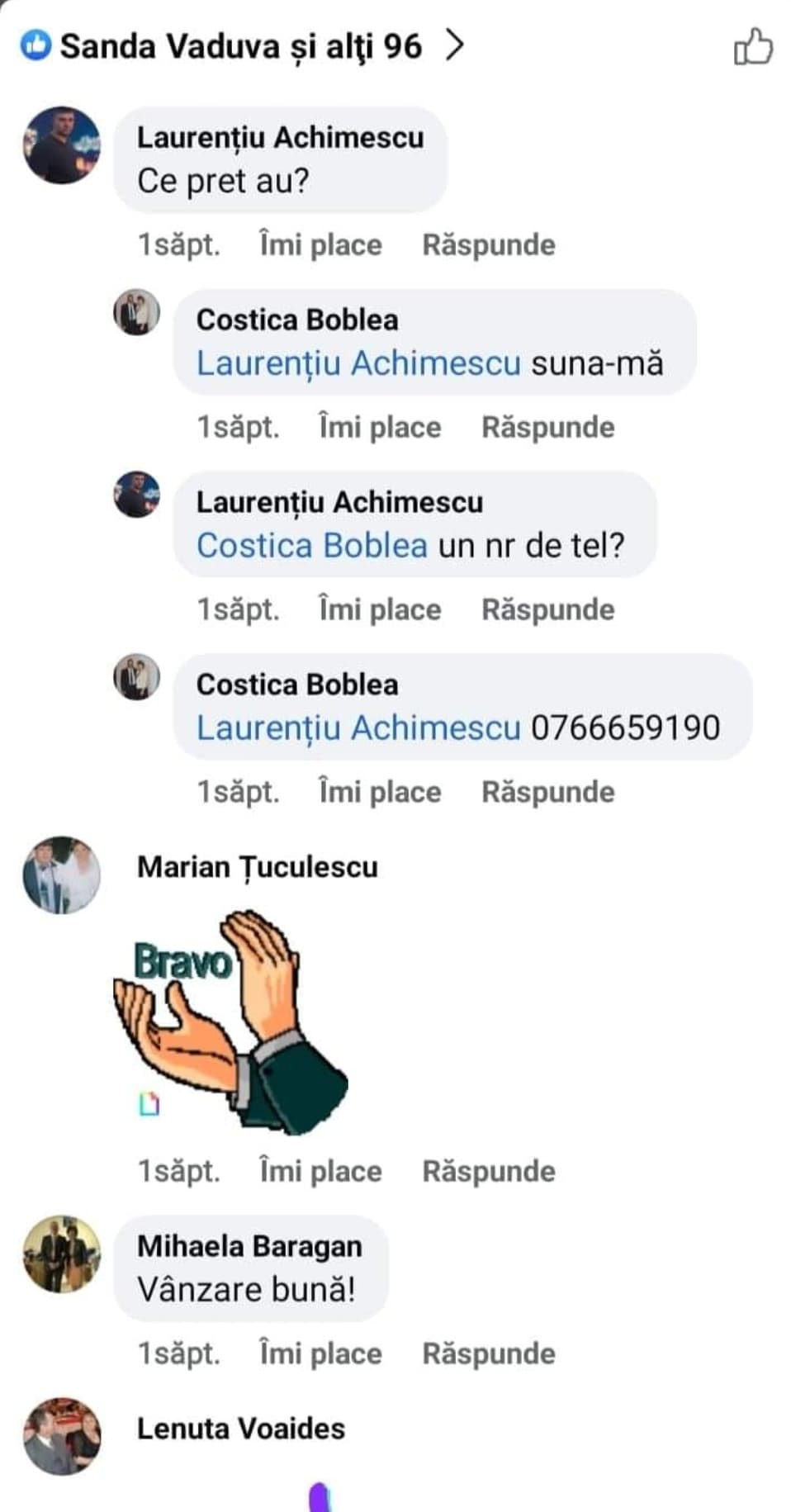Like the post with thumbs-up icon

(753, 46)
